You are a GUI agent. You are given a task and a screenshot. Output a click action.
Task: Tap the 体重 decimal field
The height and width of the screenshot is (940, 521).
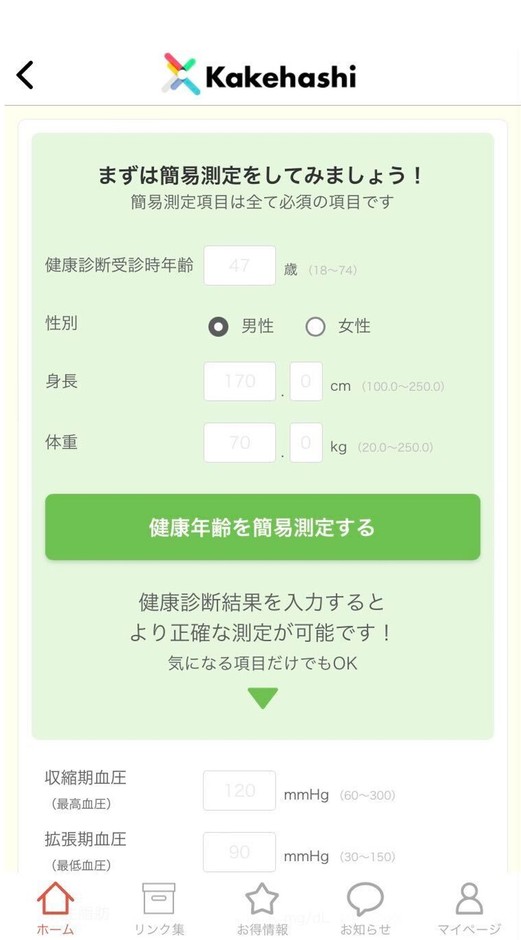[306, 443]
